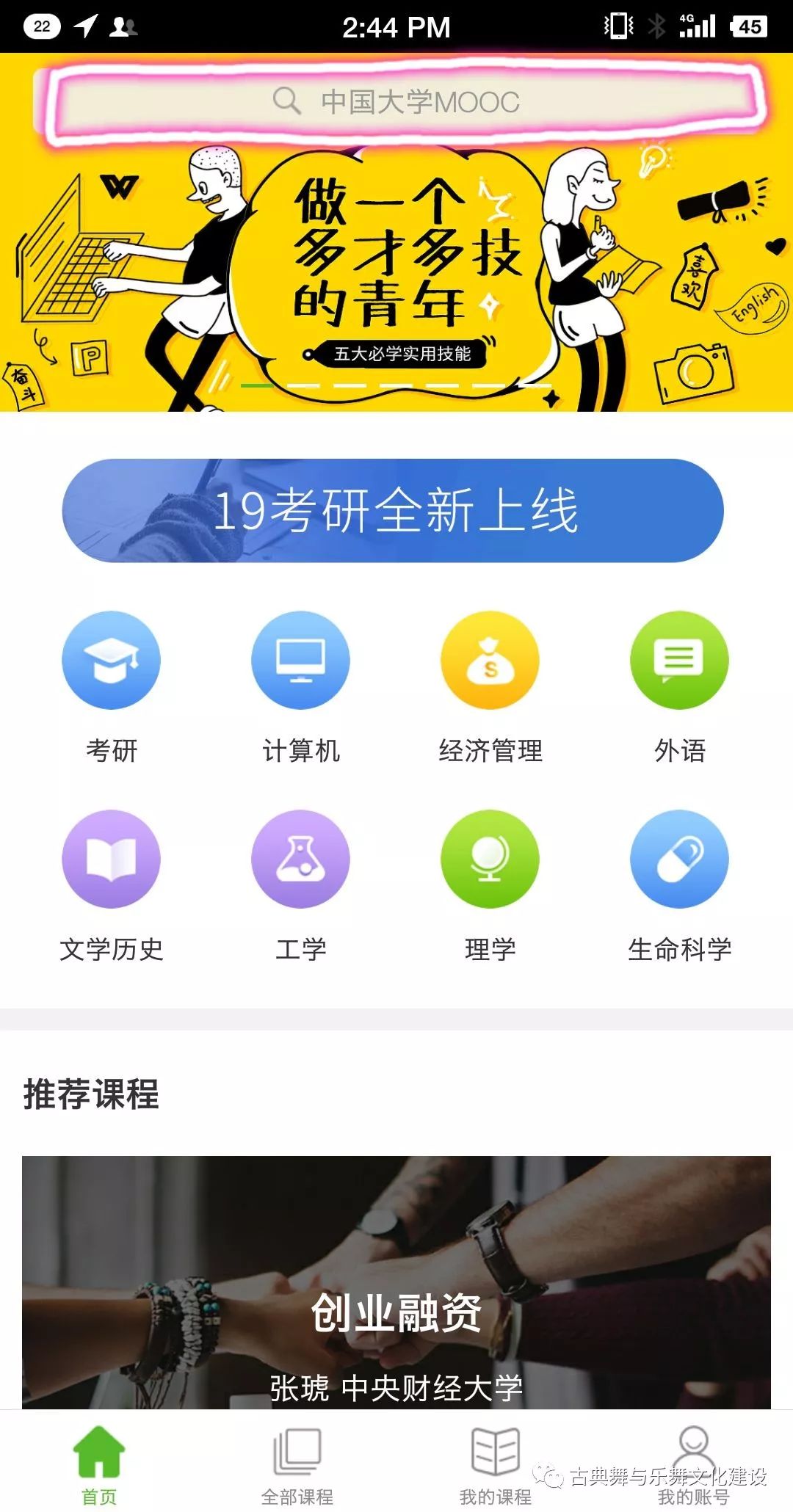Select the 经济管理 category

490,688
